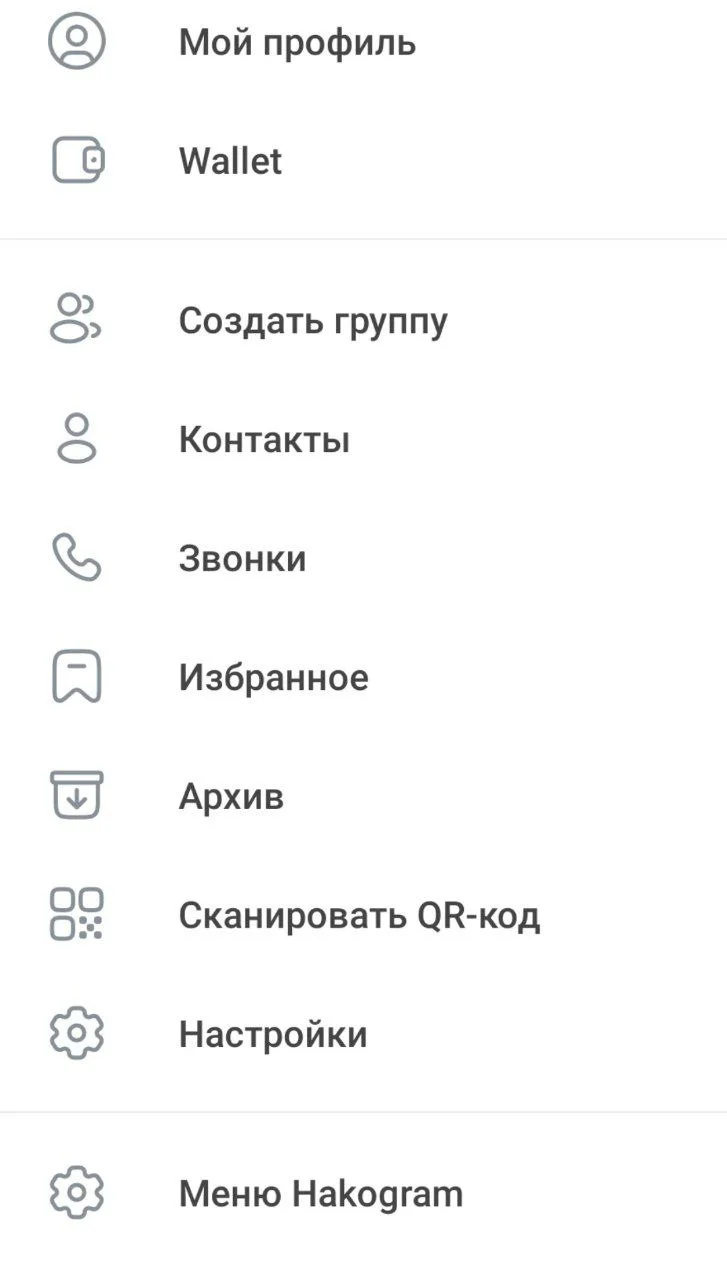Open the Контакты section

[264, 437]
